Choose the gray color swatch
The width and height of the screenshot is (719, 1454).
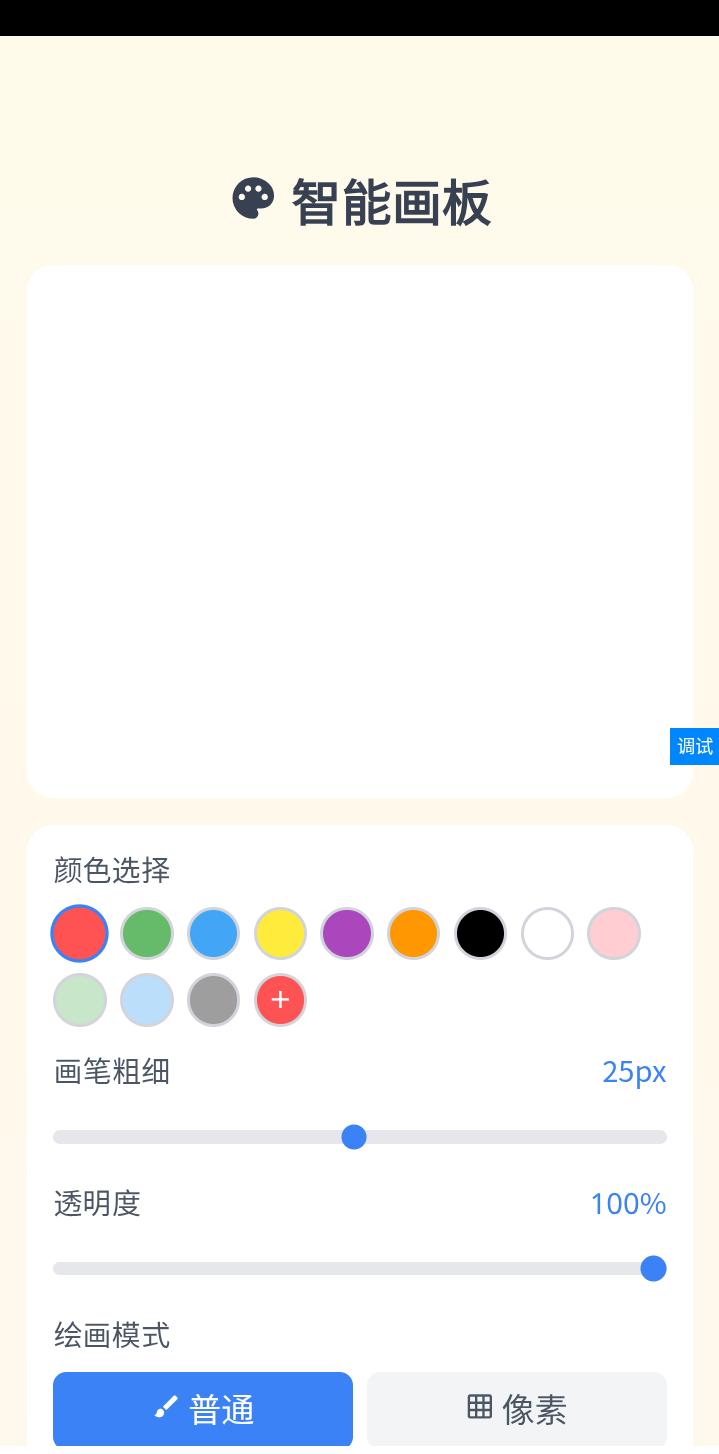213,1000
